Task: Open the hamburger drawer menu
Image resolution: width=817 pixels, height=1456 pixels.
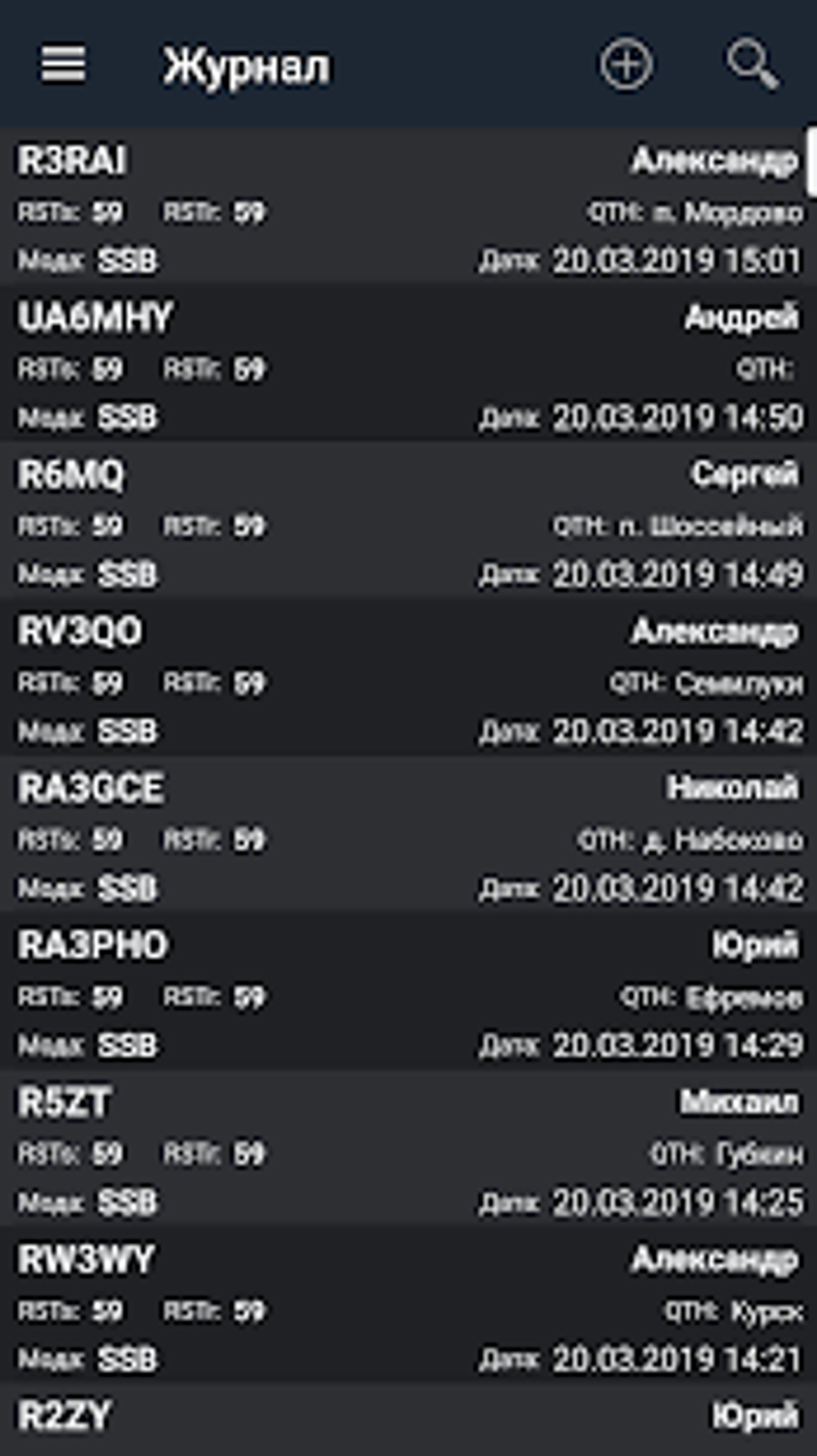Action: tap(63, 64)
